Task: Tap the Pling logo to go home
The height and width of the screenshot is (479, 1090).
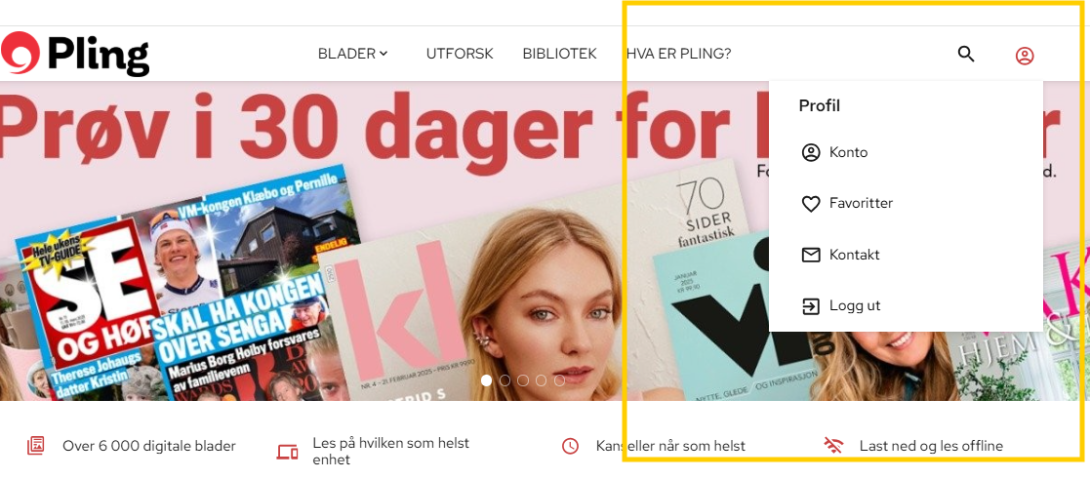Action: click(x=76, y=54)
